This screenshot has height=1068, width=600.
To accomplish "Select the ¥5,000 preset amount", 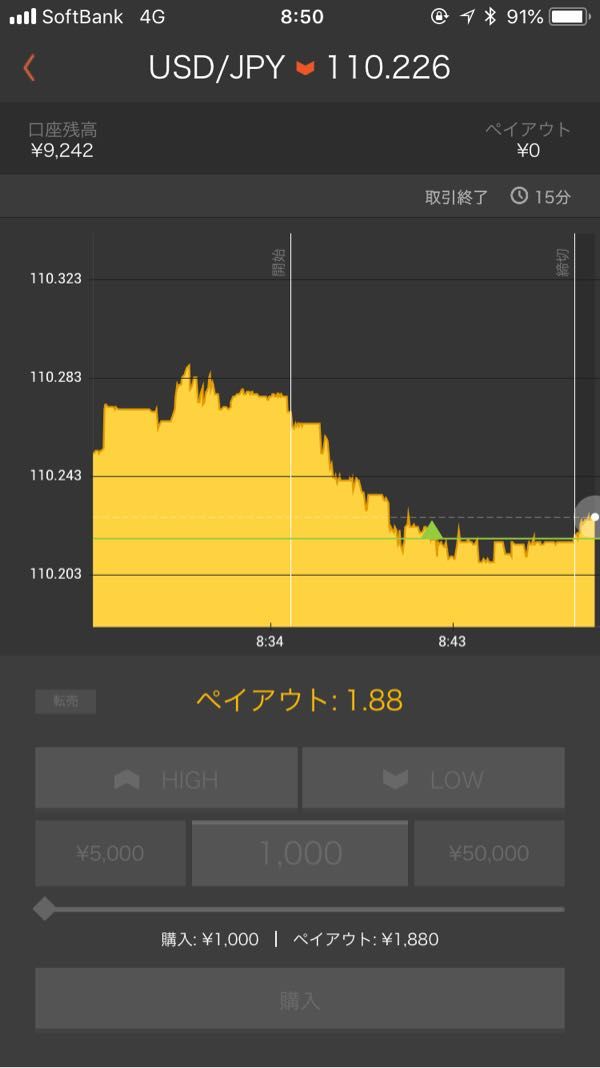I will tap(110, 853).
